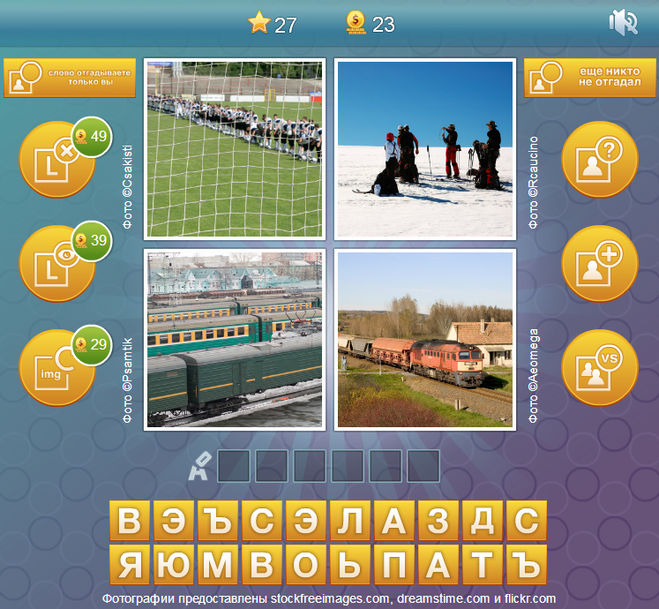Clear the answer with the eraser icon
The width and height of the screenshot is (659, 609).
click(200, 463)
